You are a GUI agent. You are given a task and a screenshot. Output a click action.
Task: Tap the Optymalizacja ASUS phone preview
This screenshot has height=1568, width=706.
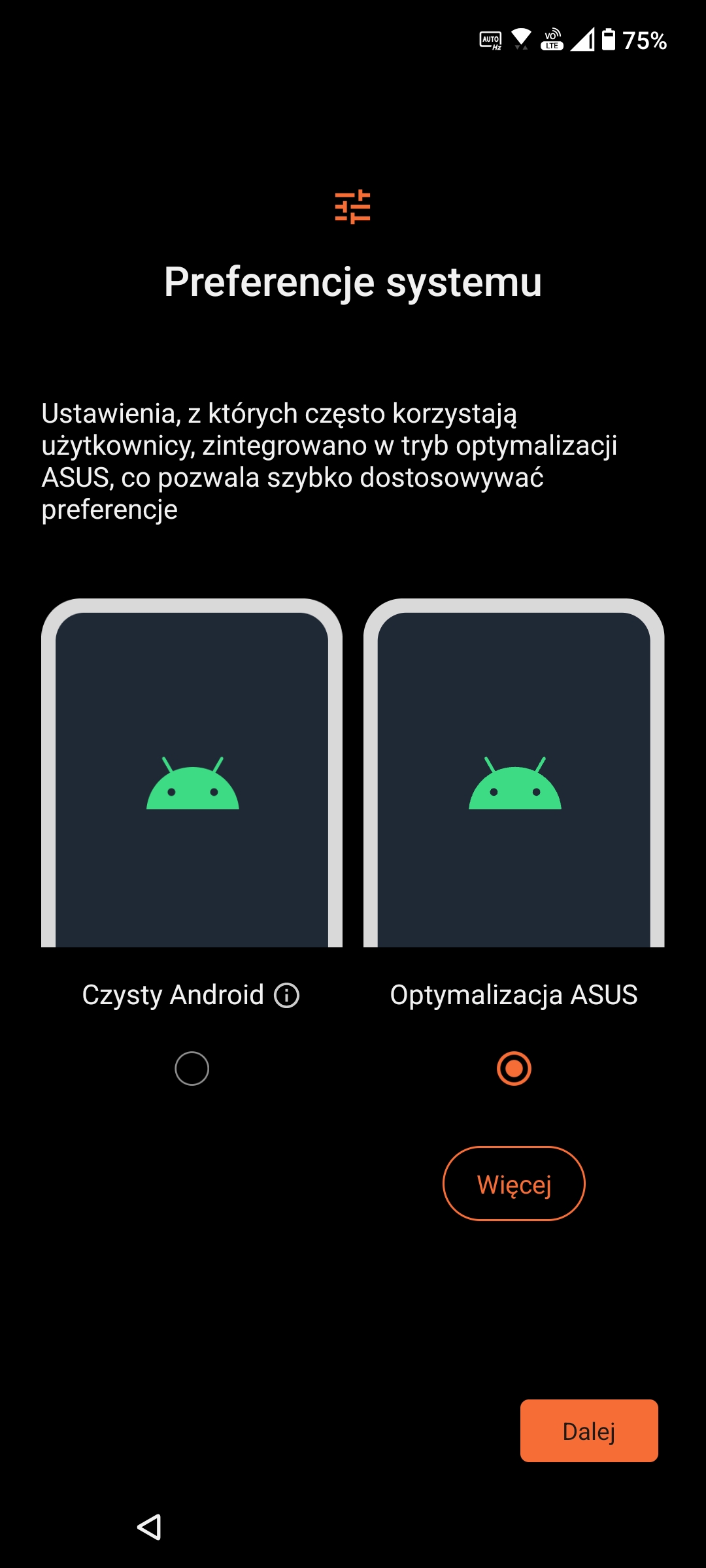(x=514, y=773)
